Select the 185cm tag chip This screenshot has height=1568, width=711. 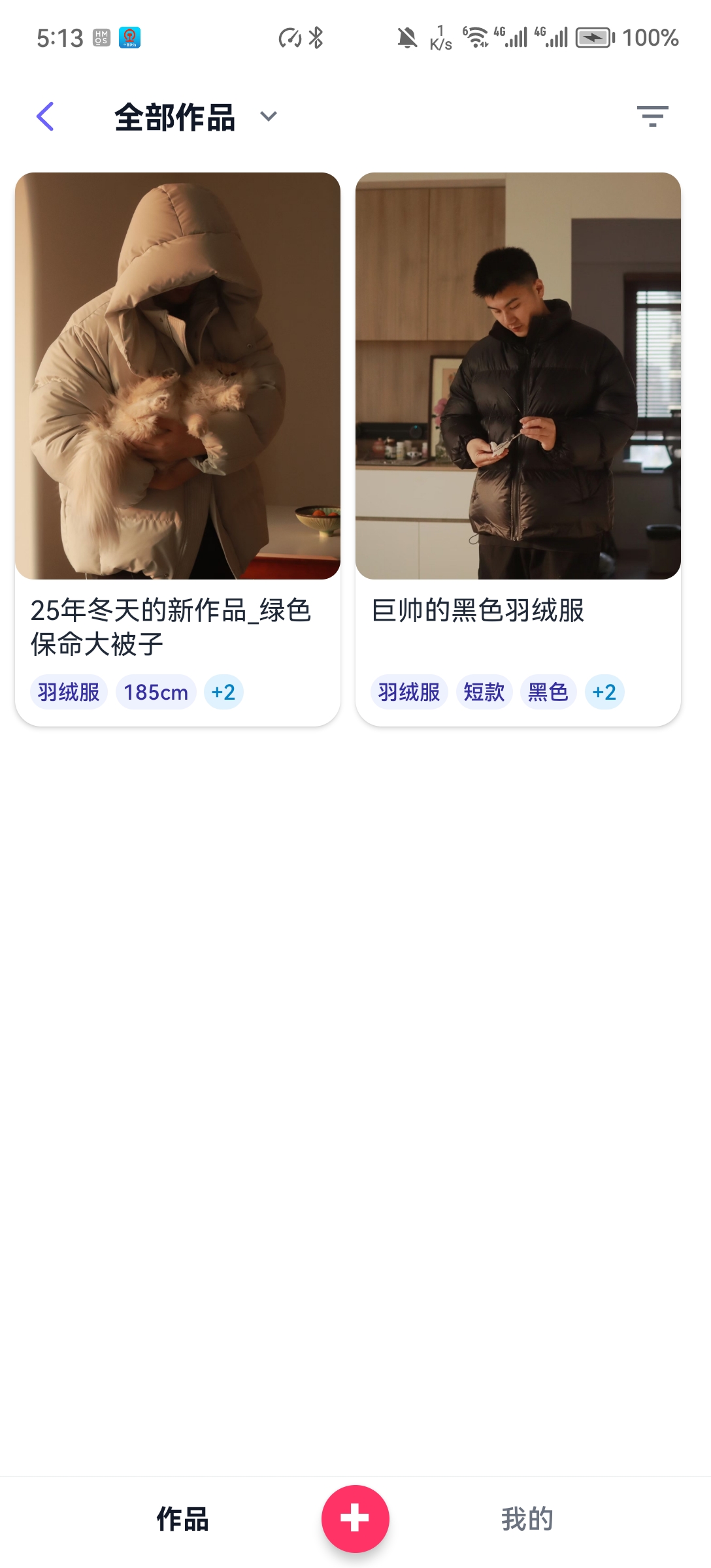(x=156, y=692)
